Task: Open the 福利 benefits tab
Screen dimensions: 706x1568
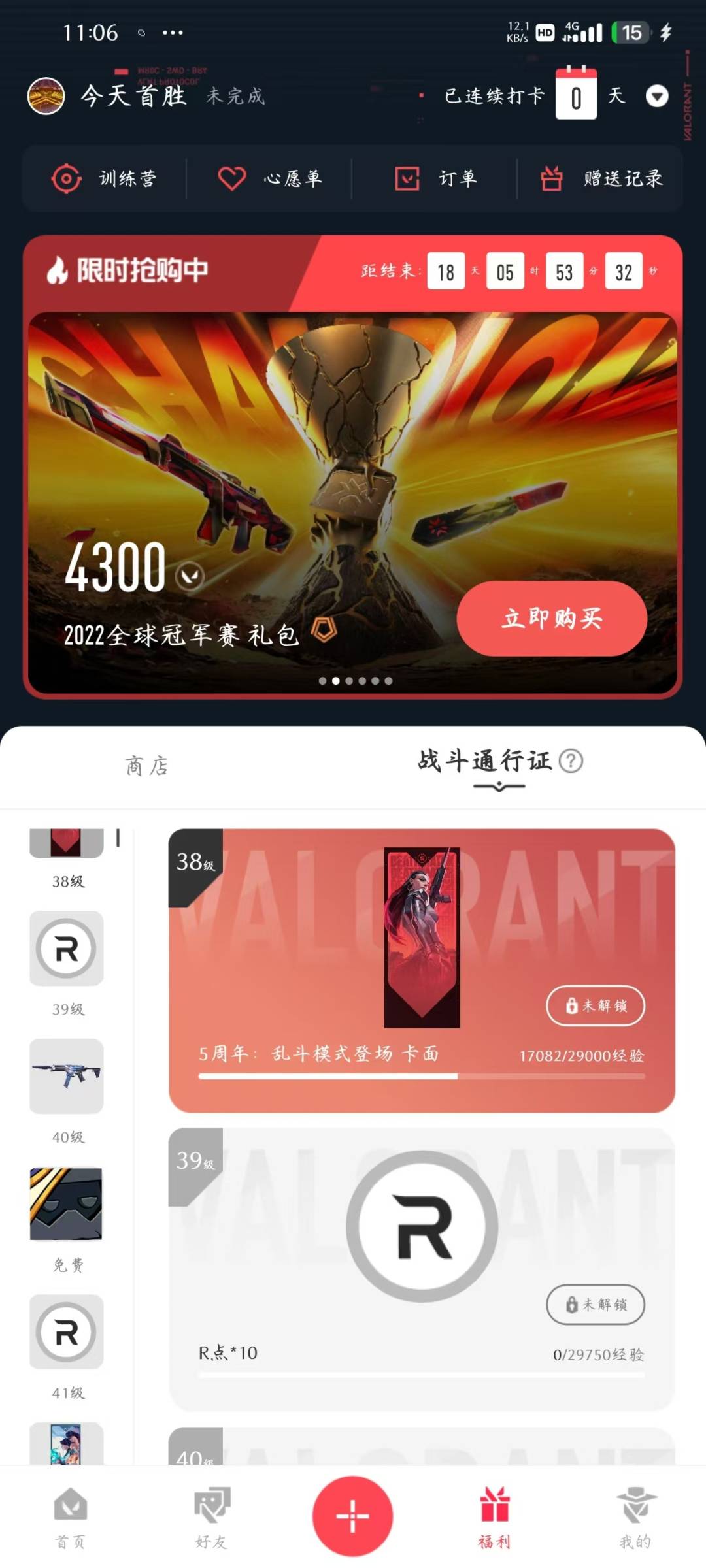Action: pyautogui.click(x=494, y=1517)
